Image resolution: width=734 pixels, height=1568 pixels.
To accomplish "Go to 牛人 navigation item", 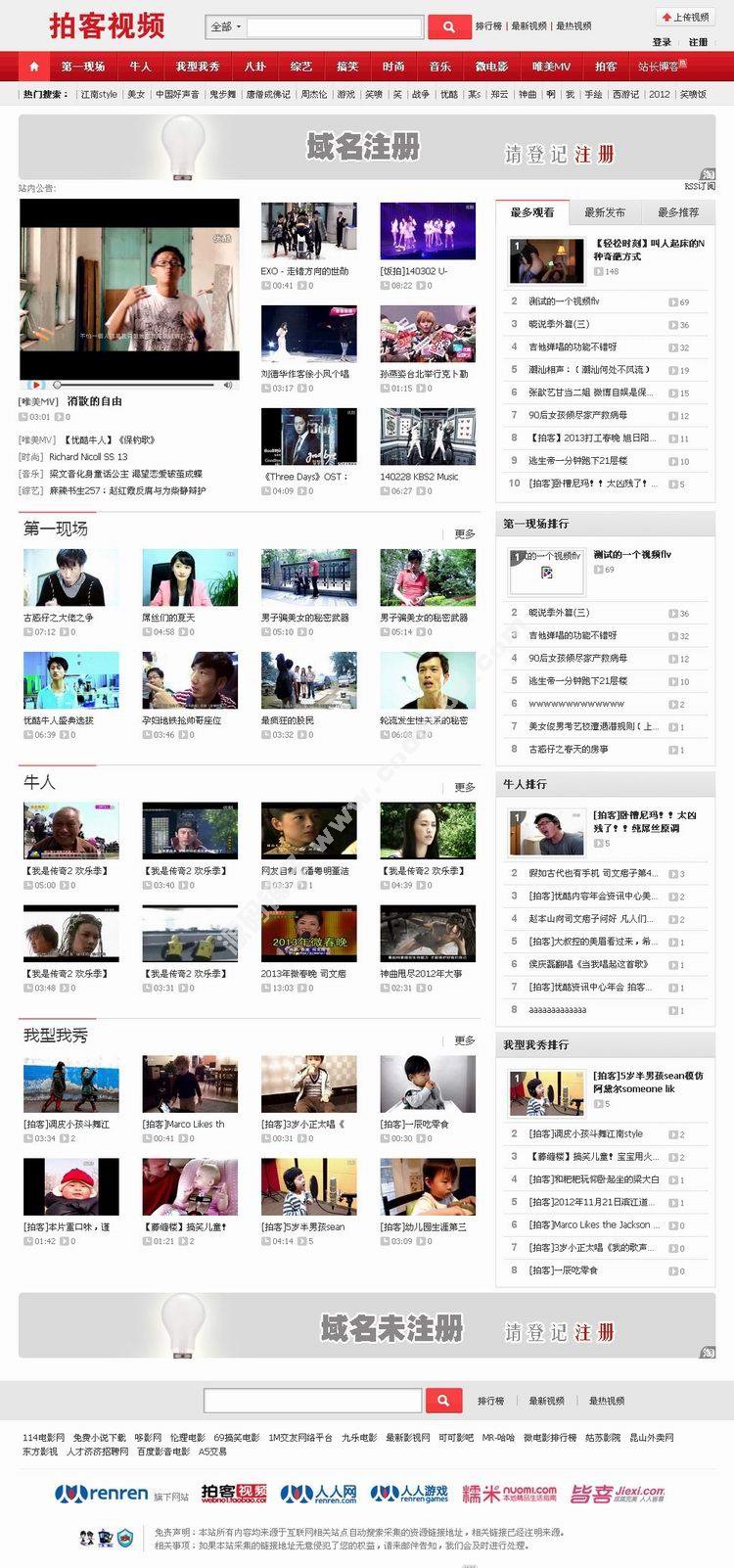I will click(140, 67).
